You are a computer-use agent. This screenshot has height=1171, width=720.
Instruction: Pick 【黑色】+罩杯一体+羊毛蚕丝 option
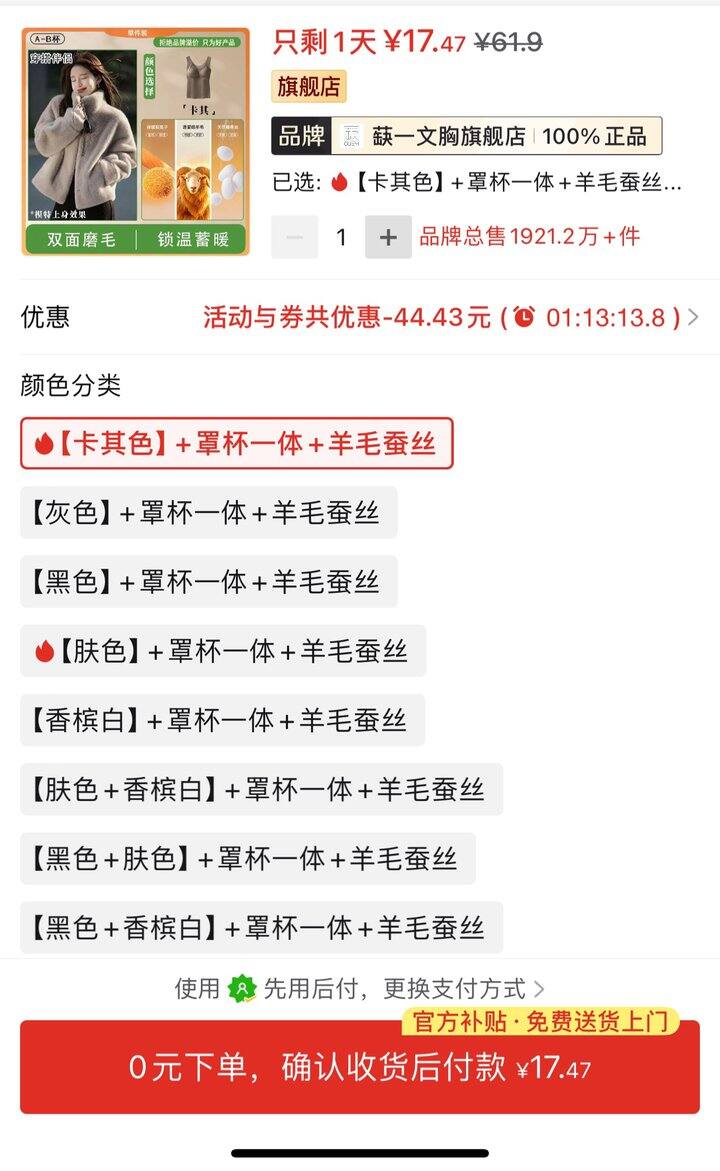coord(208,582)
